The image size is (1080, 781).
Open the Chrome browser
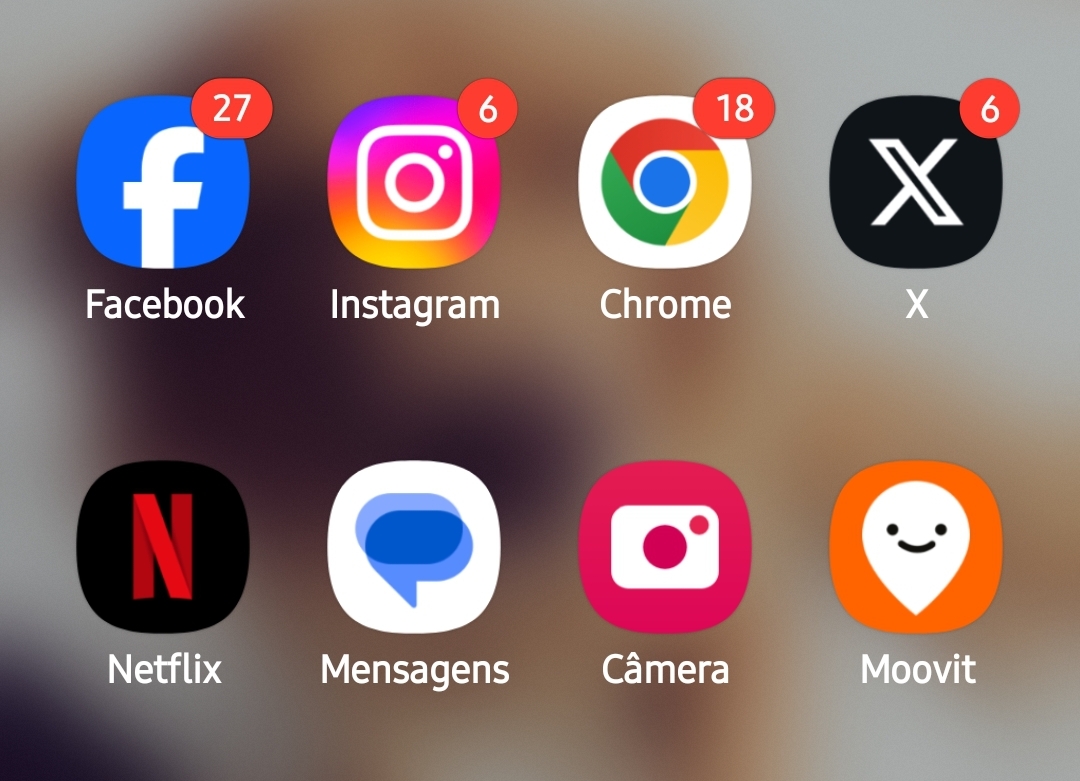[x=665, y=182]
